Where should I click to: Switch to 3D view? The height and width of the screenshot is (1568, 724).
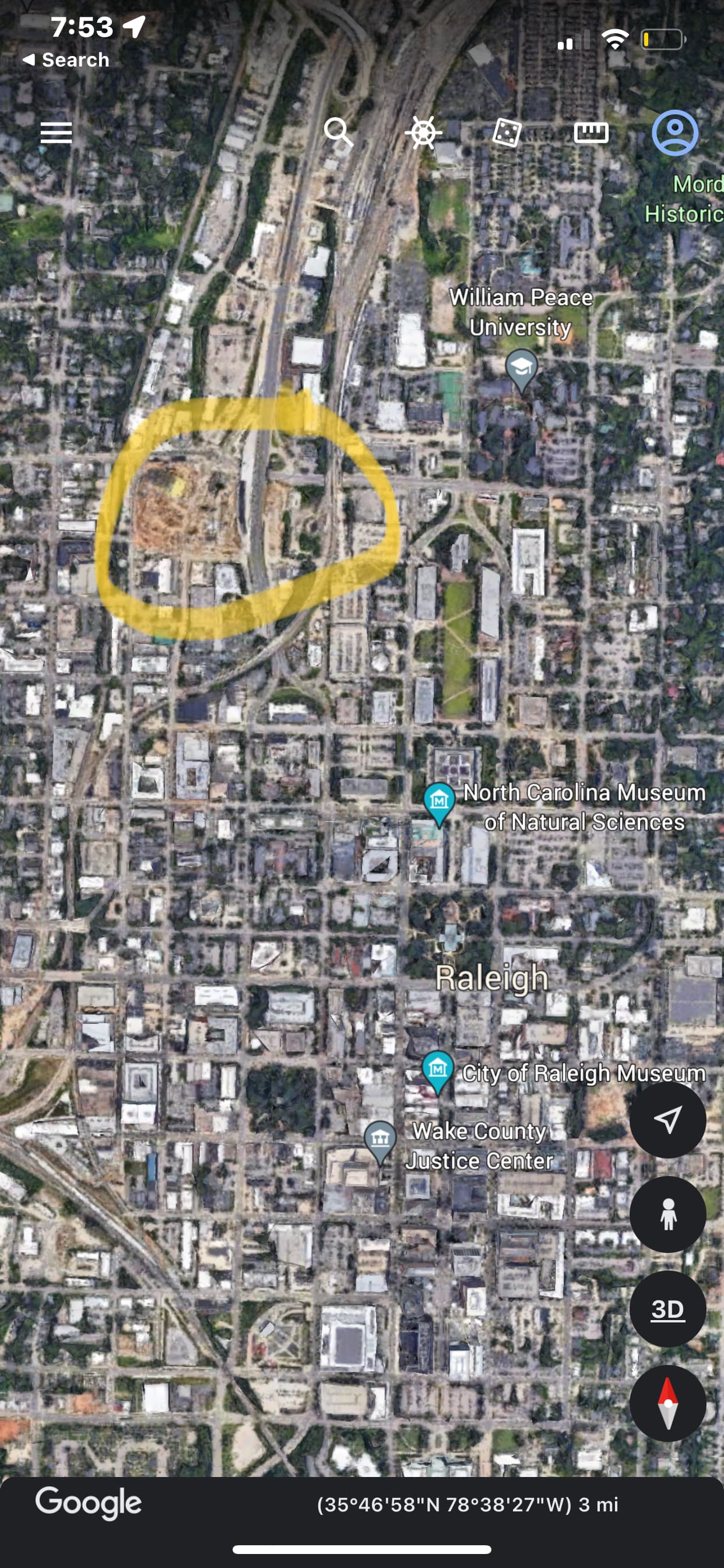667,1308
